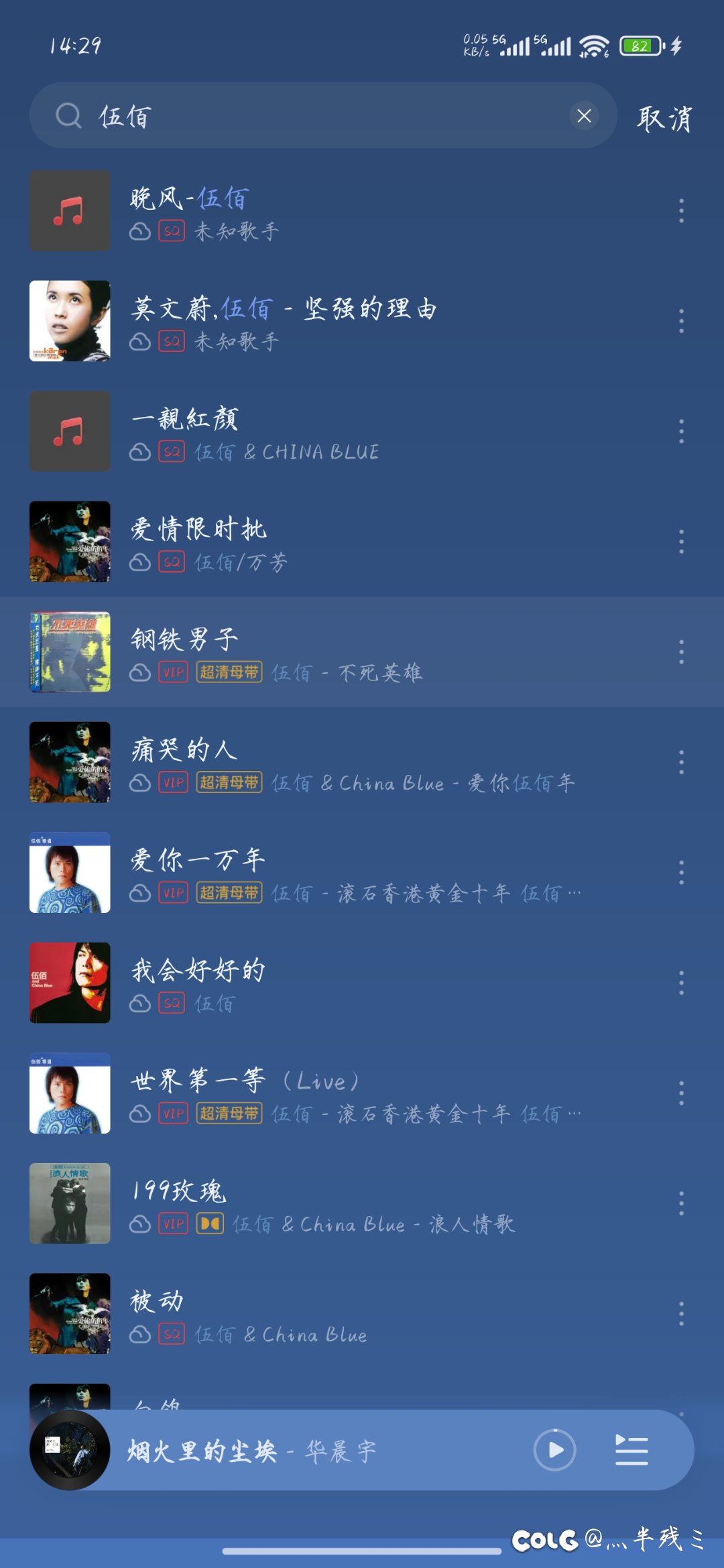Open more options for 晚风-伍佰
This screenshot has width=724, height=1568.
click(x=681, y=211)
